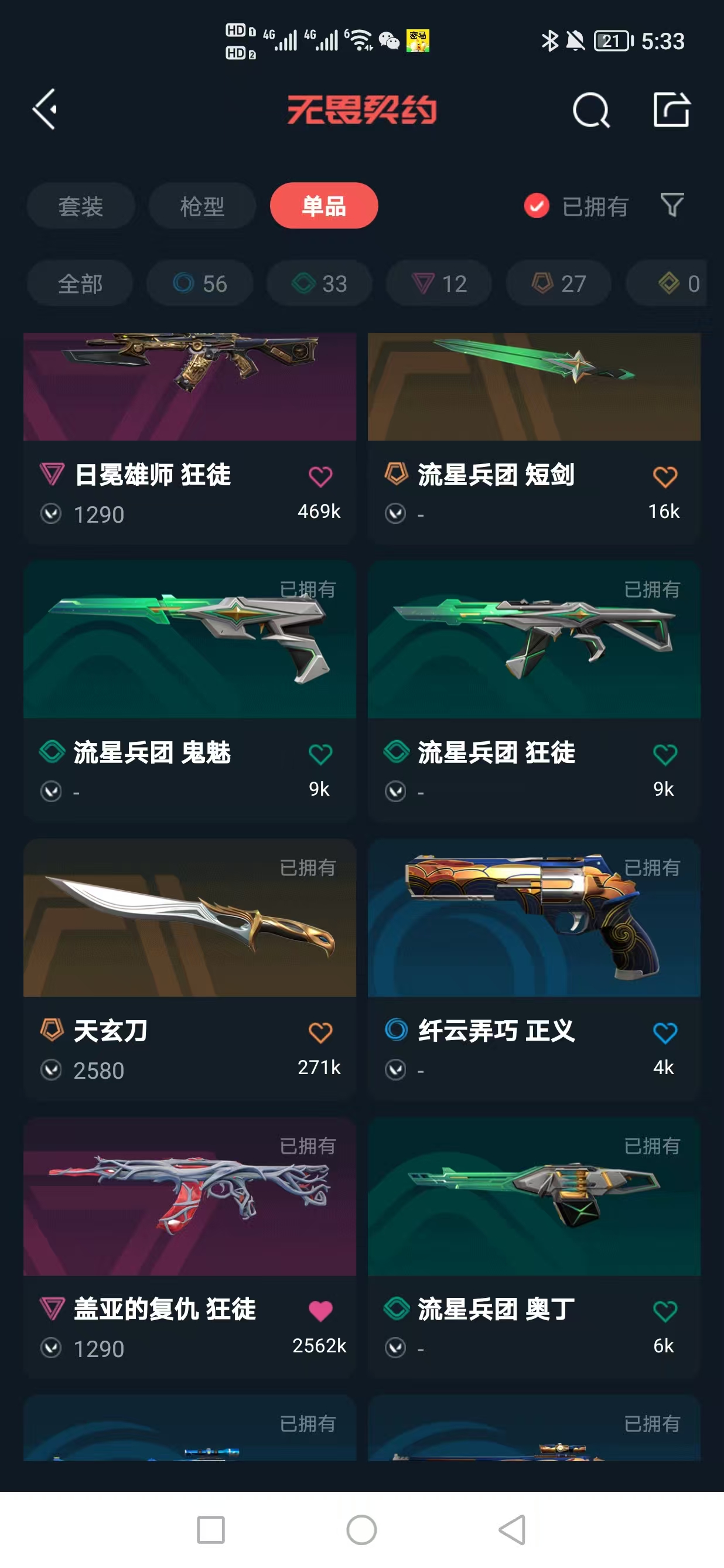Unlike the 盖亚的复仇 狂徒 skin
Screen dimensions: 724x1568
pos(320,1311)
